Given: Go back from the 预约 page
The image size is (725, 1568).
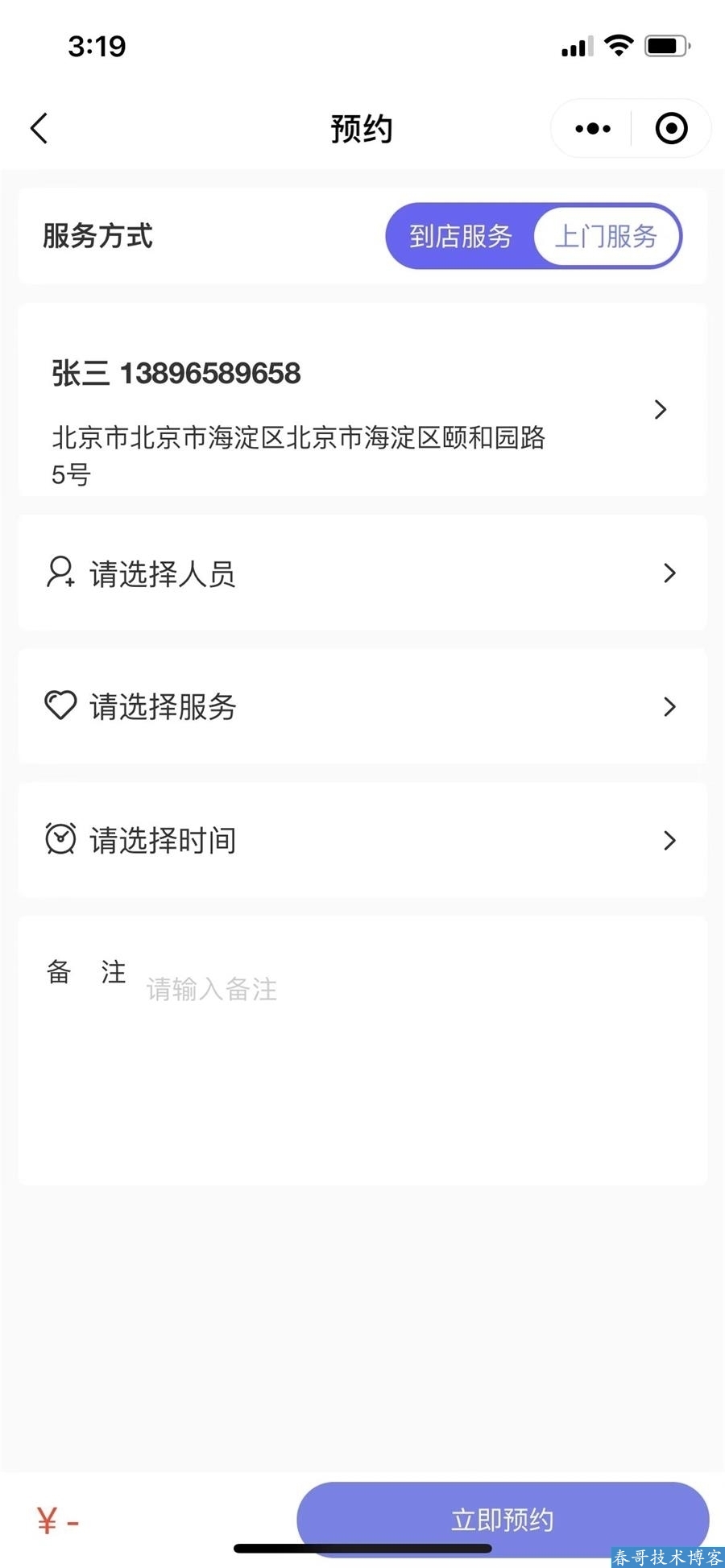Looking at the screenshot, I should click(x=39, y=128).
